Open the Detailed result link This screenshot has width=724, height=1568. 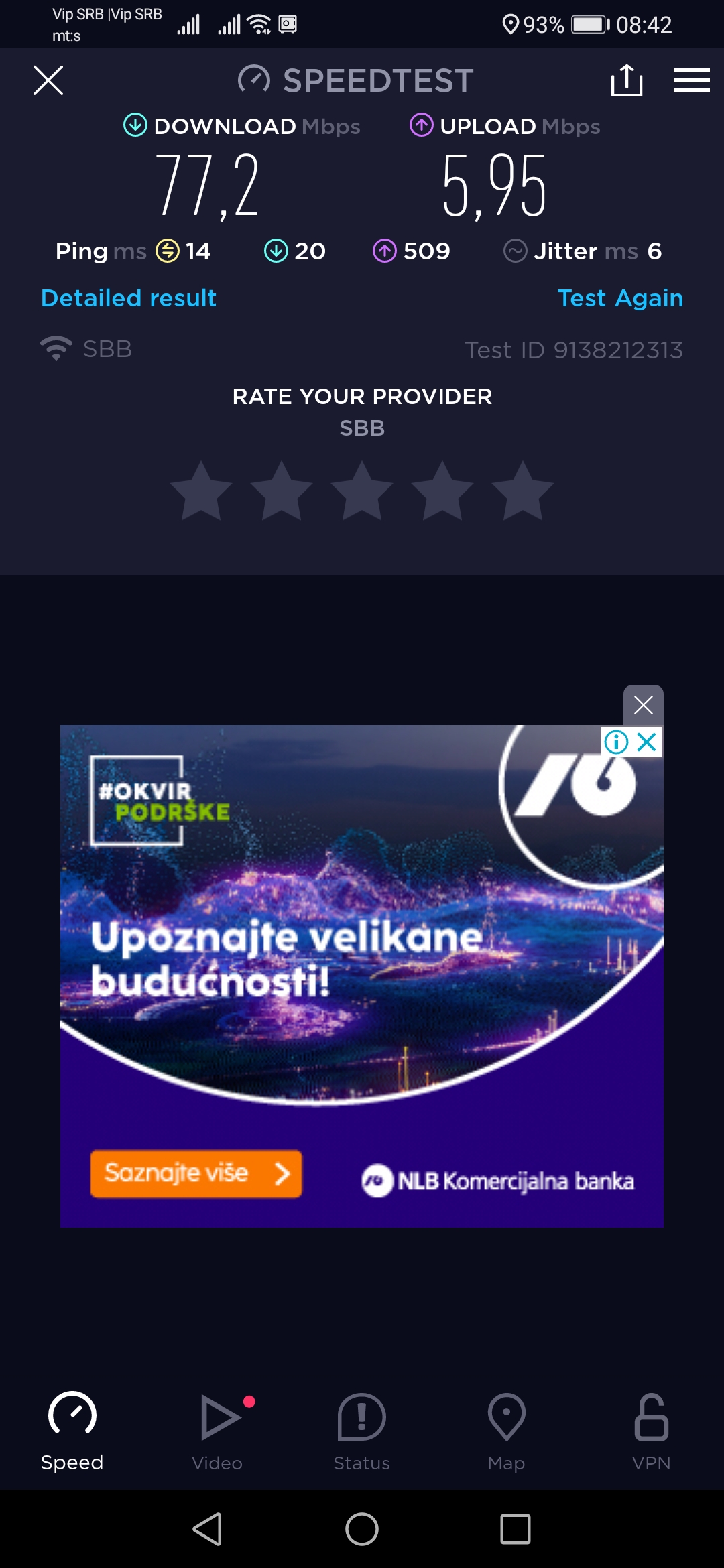[x=129, y=298]
